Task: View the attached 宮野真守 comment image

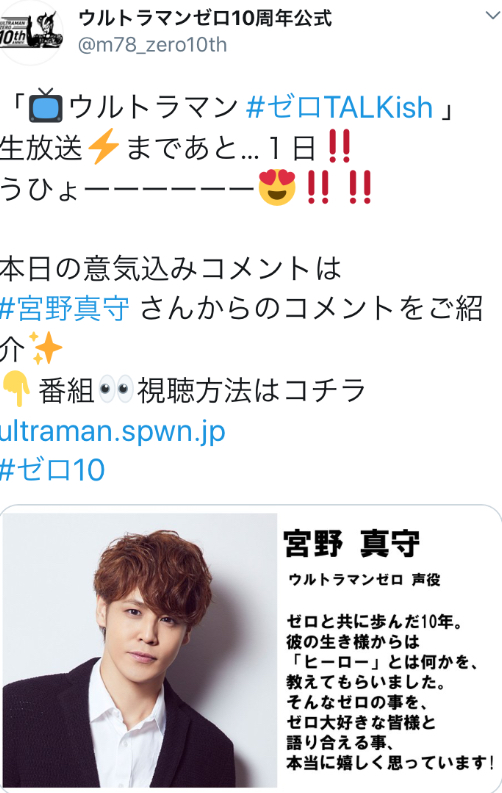Action: tap(251, 648)
